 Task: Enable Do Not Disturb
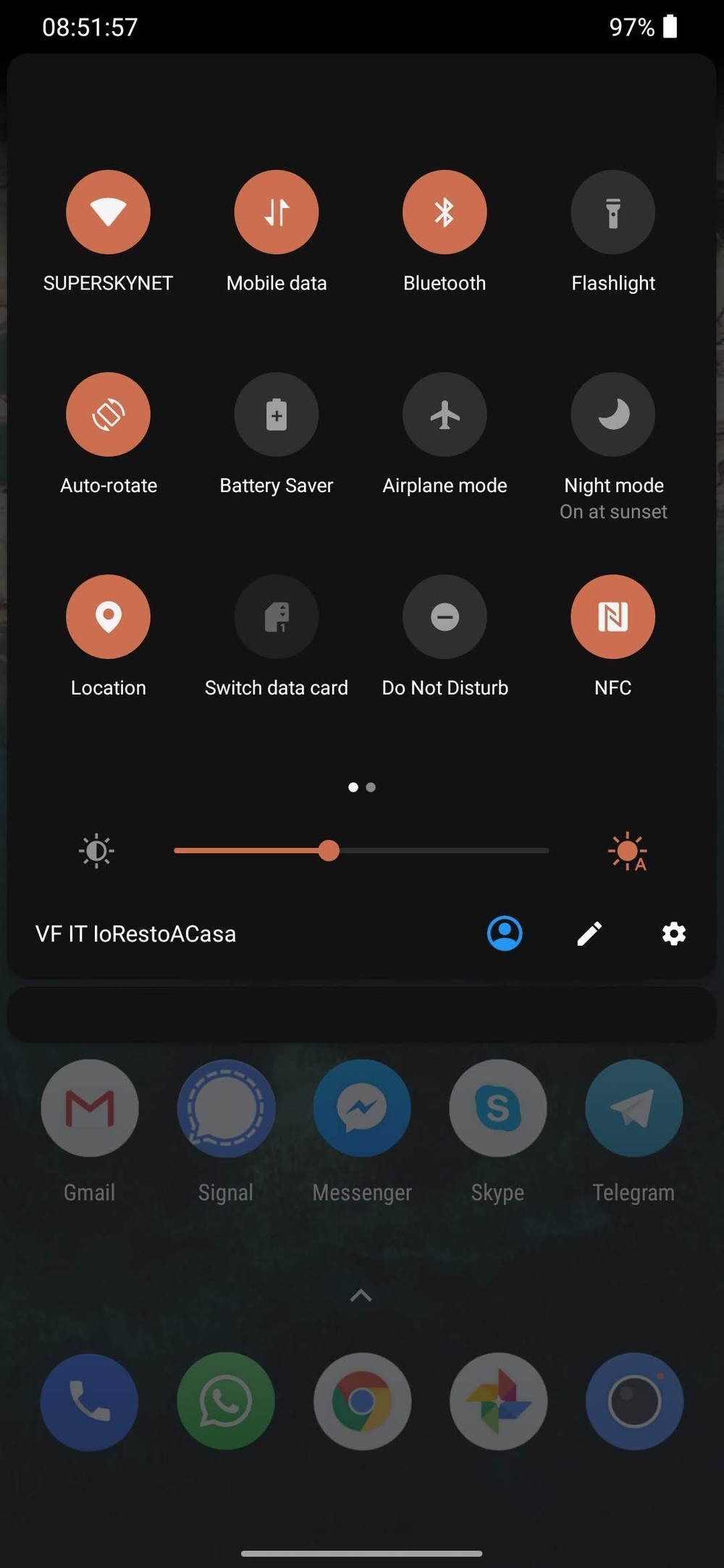coord(445,616)
